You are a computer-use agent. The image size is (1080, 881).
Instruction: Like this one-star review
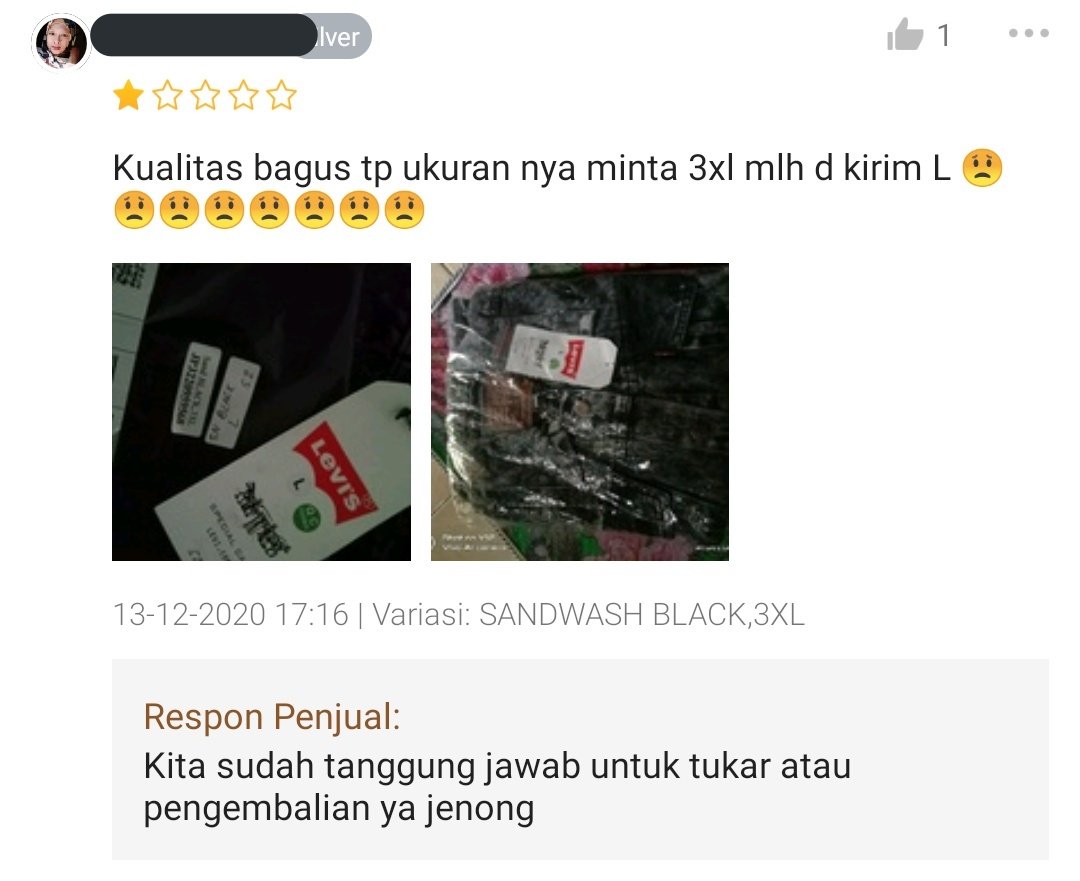(x=905, y=38)
